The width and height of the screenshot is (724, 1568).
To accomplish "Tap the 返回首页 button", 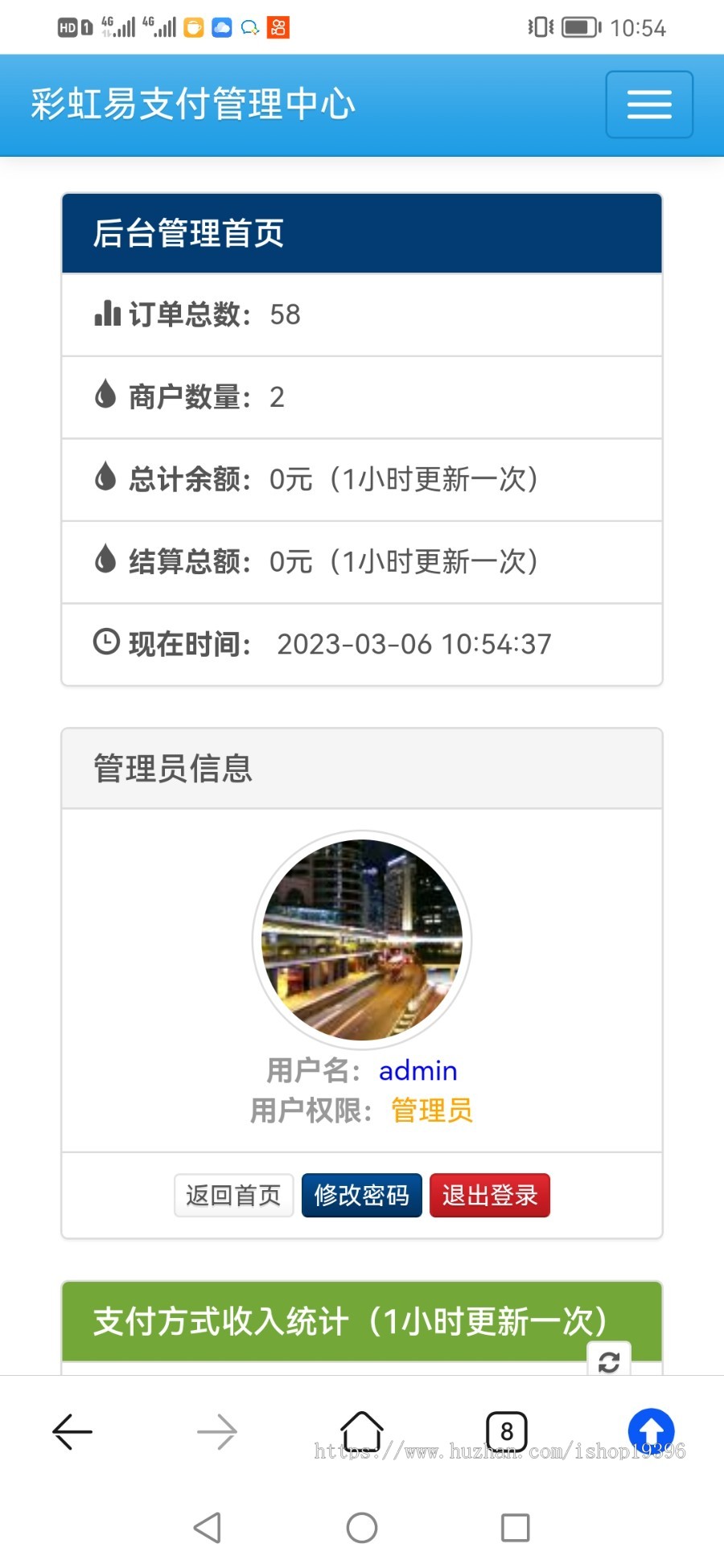I will point(233,1195).
